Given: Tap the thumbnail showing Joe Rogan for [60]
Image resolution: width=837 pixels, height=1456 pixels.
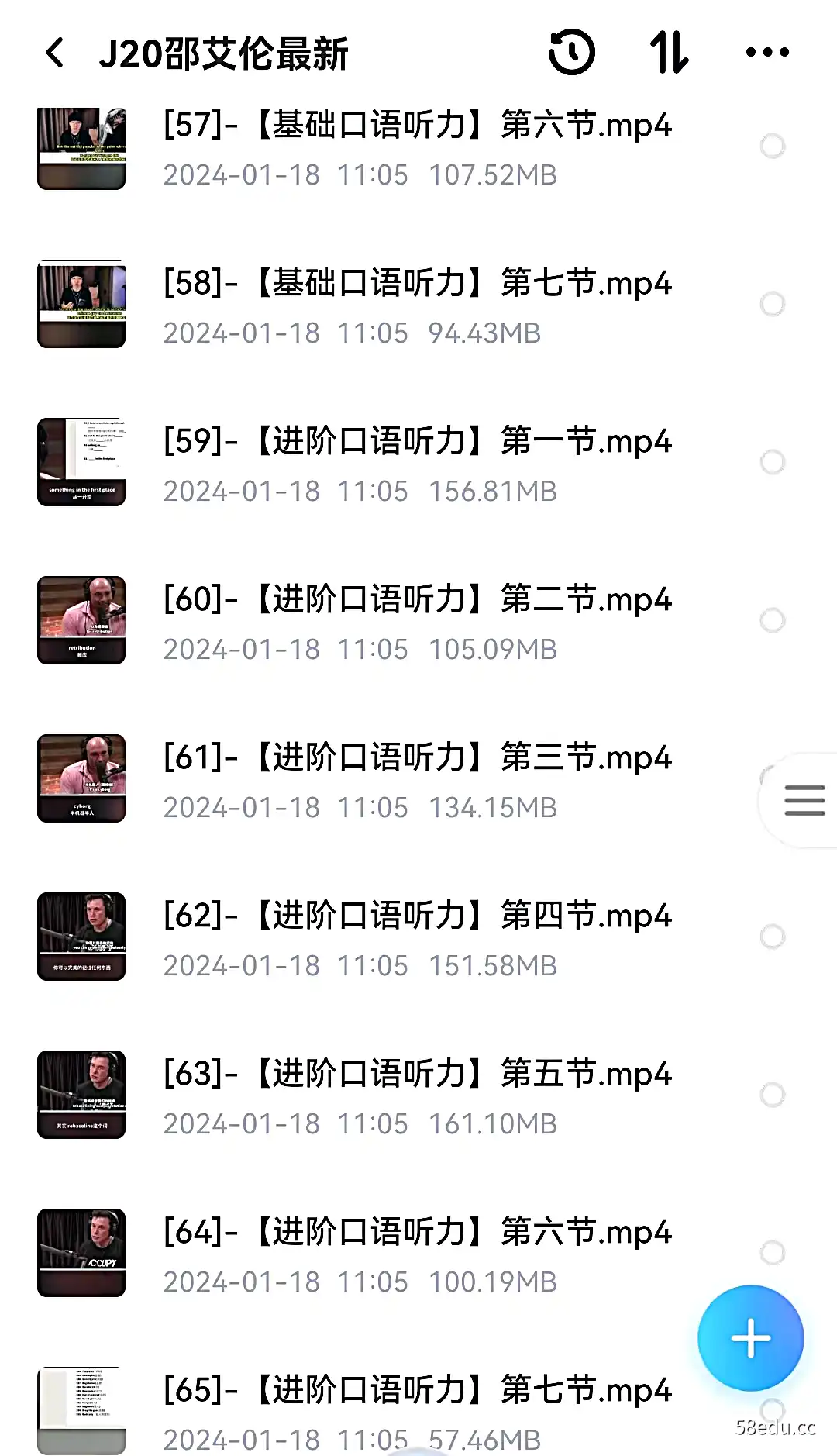Looking at the screenshot, I should click(81, 620).
